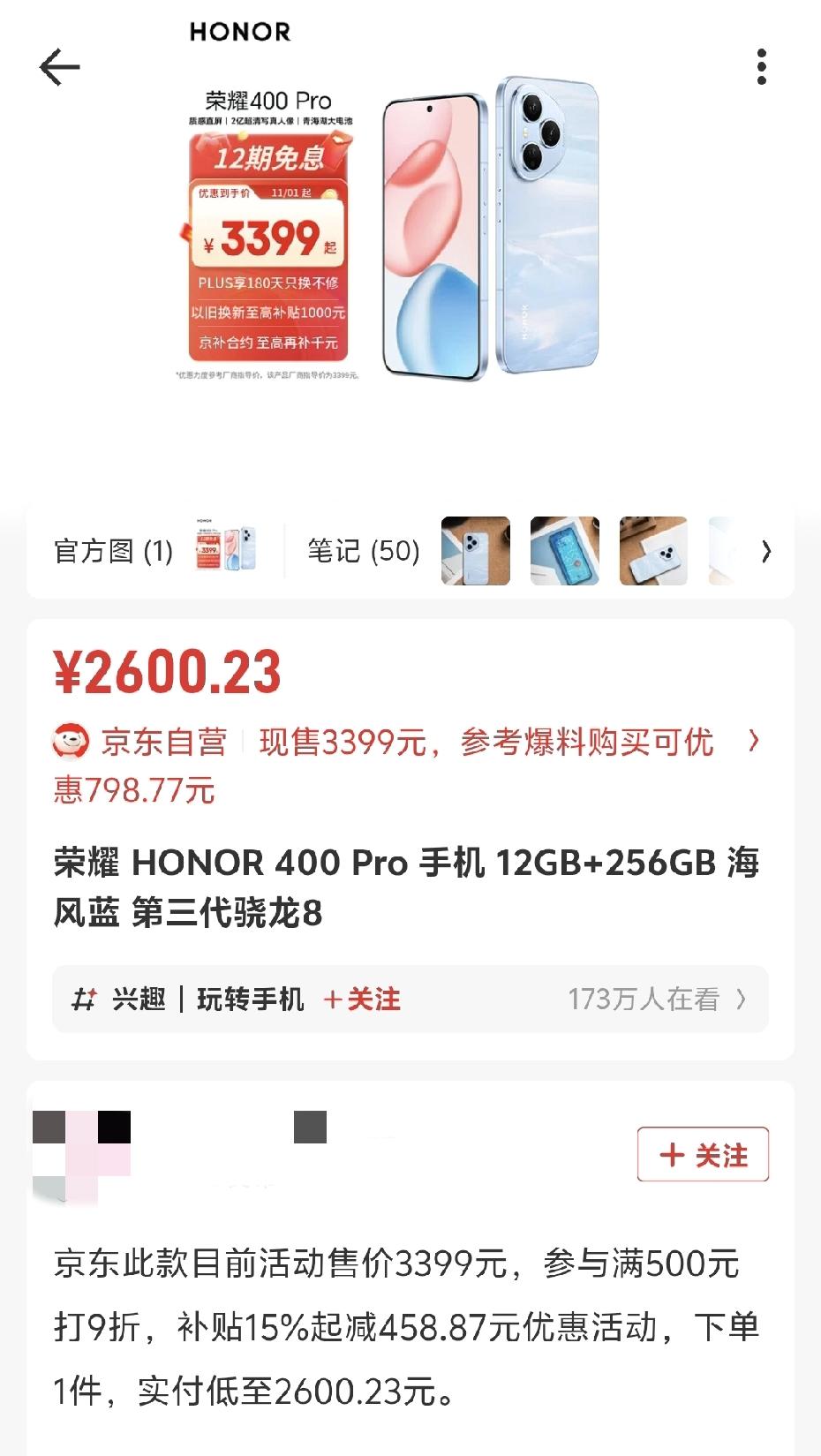The image size is (821, 1456).
Task: Tap the blue phone back-cover note image
Action: click(565, 550)
